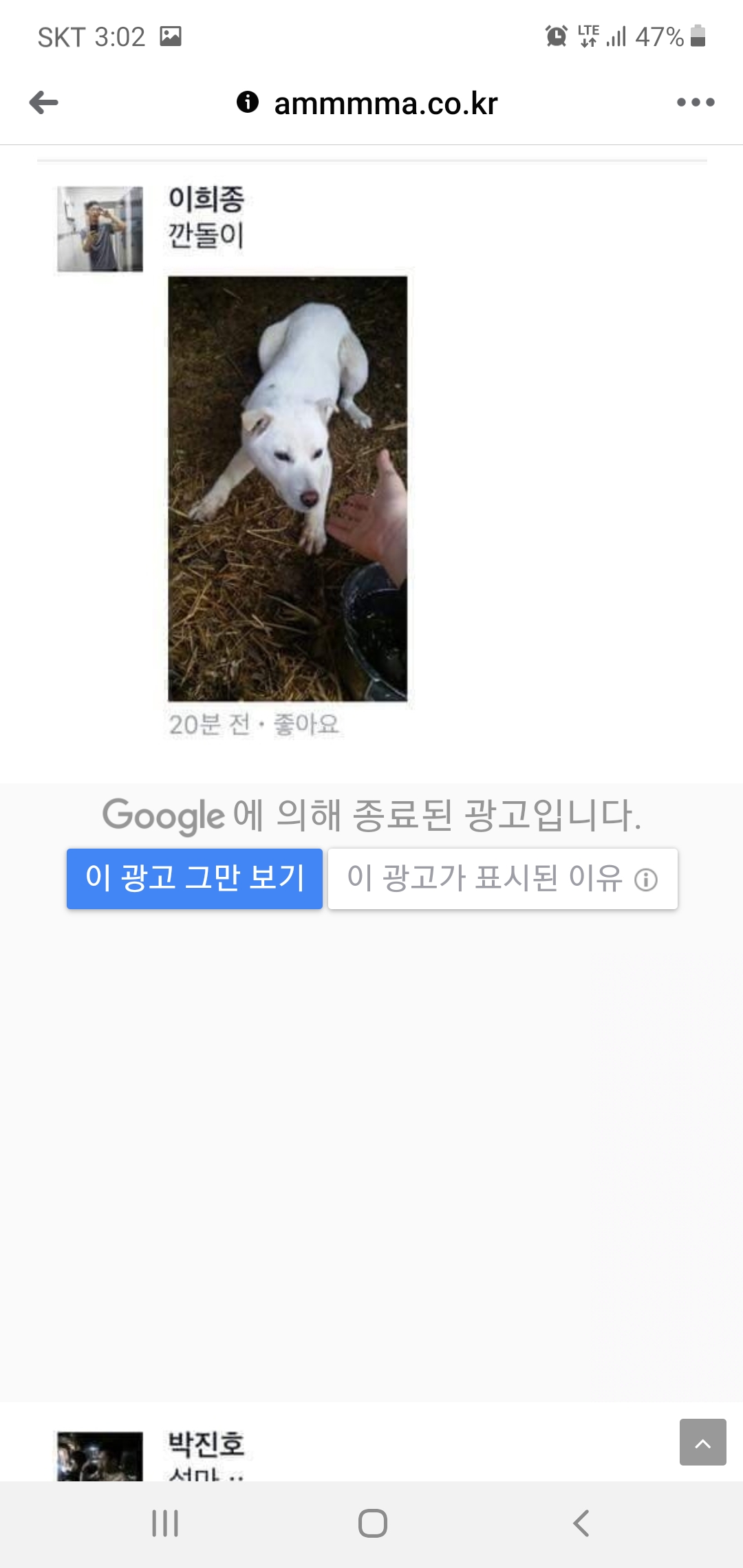Open 이희종's profile picture
Screen dimensions: 743x1568
(100, 229)
